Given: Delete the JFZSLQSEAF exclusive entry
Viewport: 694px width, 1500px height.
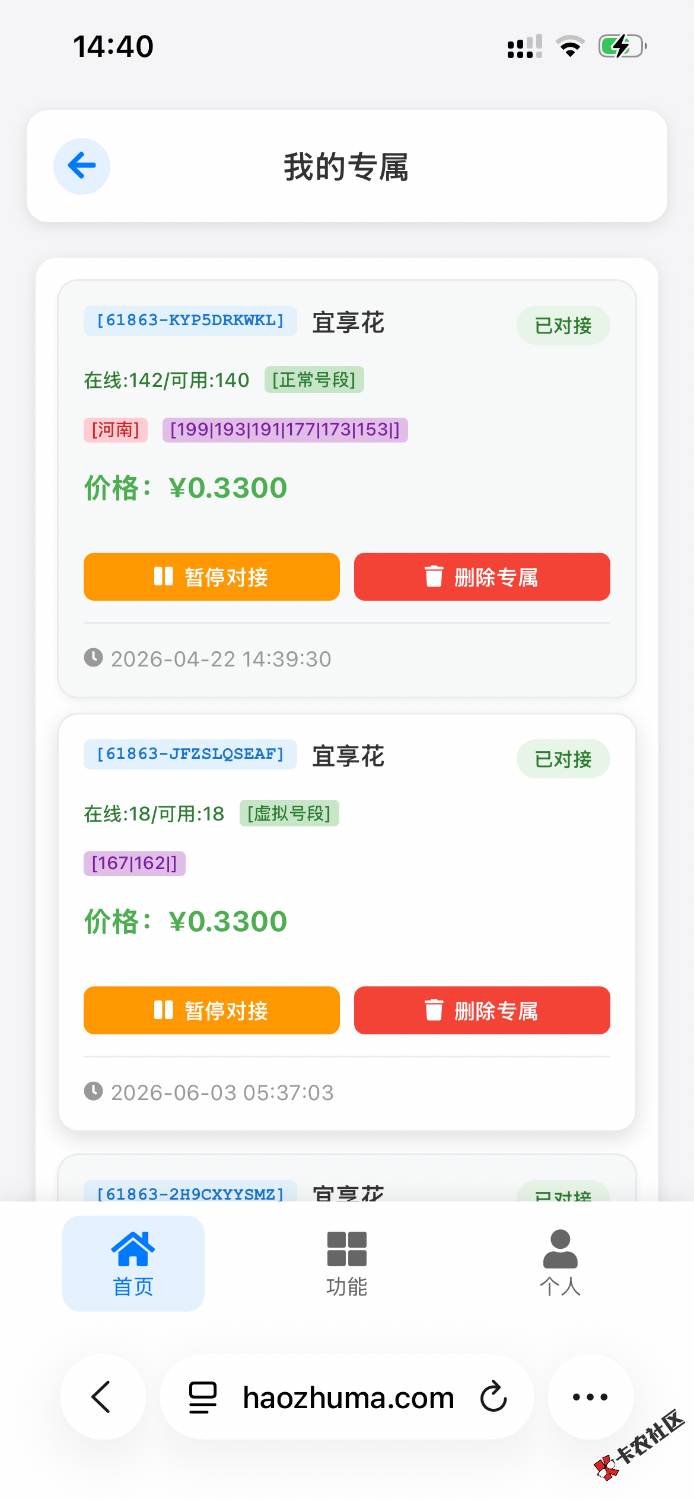Looking at the screenshot, I should (x=482, y=1010).
